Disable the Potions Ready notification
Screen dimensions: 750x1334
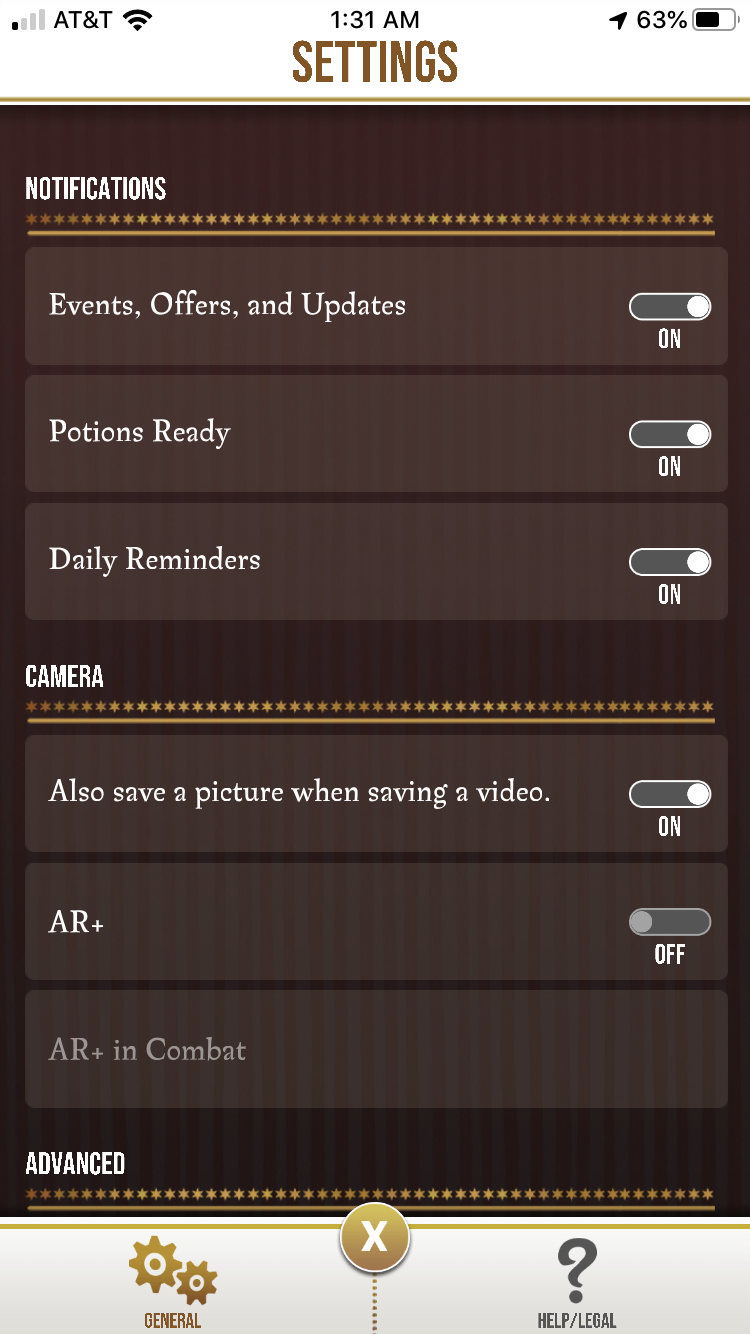point(669,434)
